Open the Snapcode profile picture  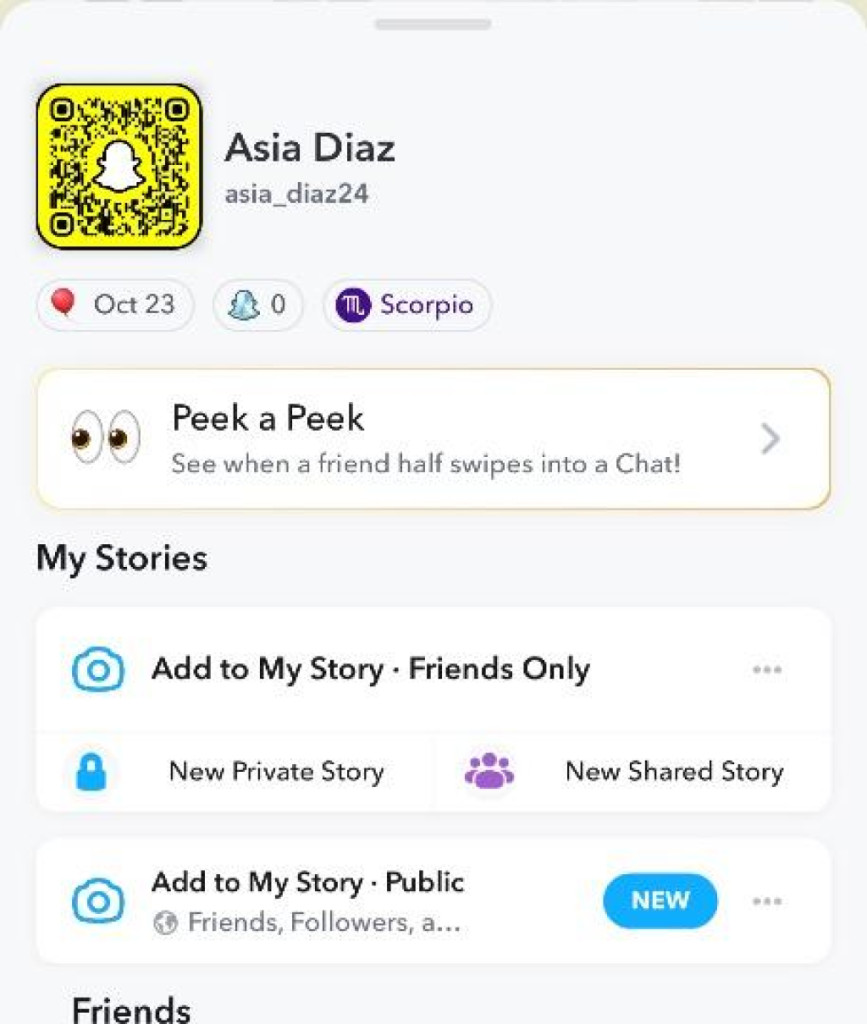pyautogui.click(x=119, y=166)
